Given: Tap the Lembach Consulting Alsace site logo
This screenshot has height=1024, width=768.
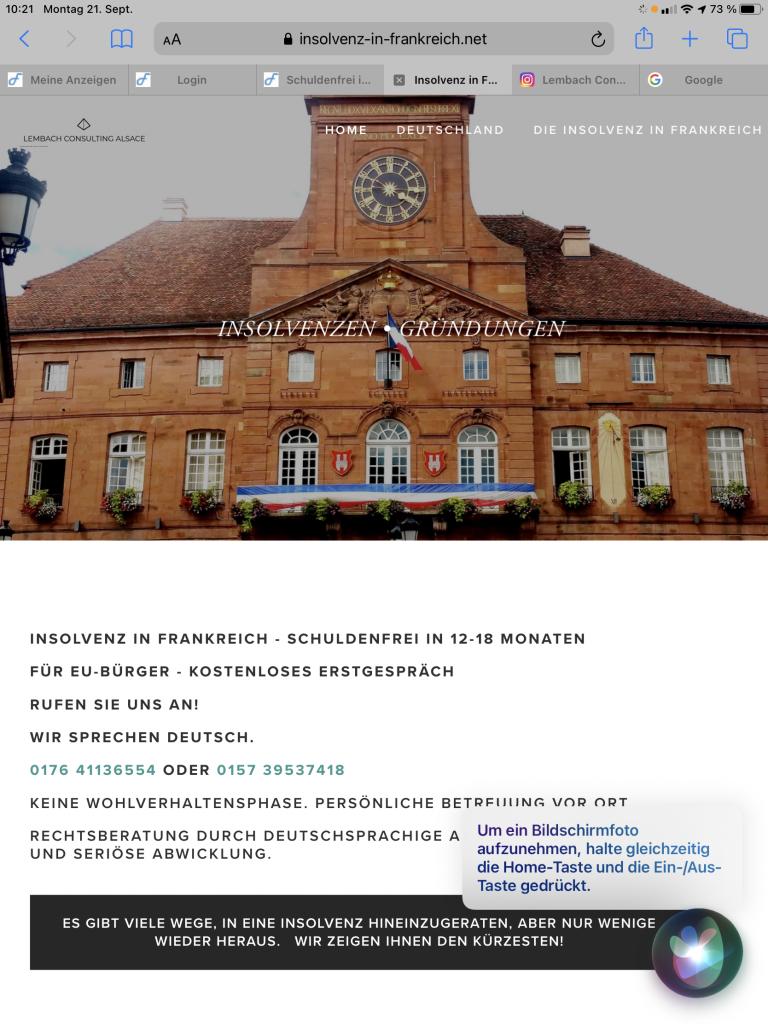Looking at the screenshot, I should coord(84,131).
